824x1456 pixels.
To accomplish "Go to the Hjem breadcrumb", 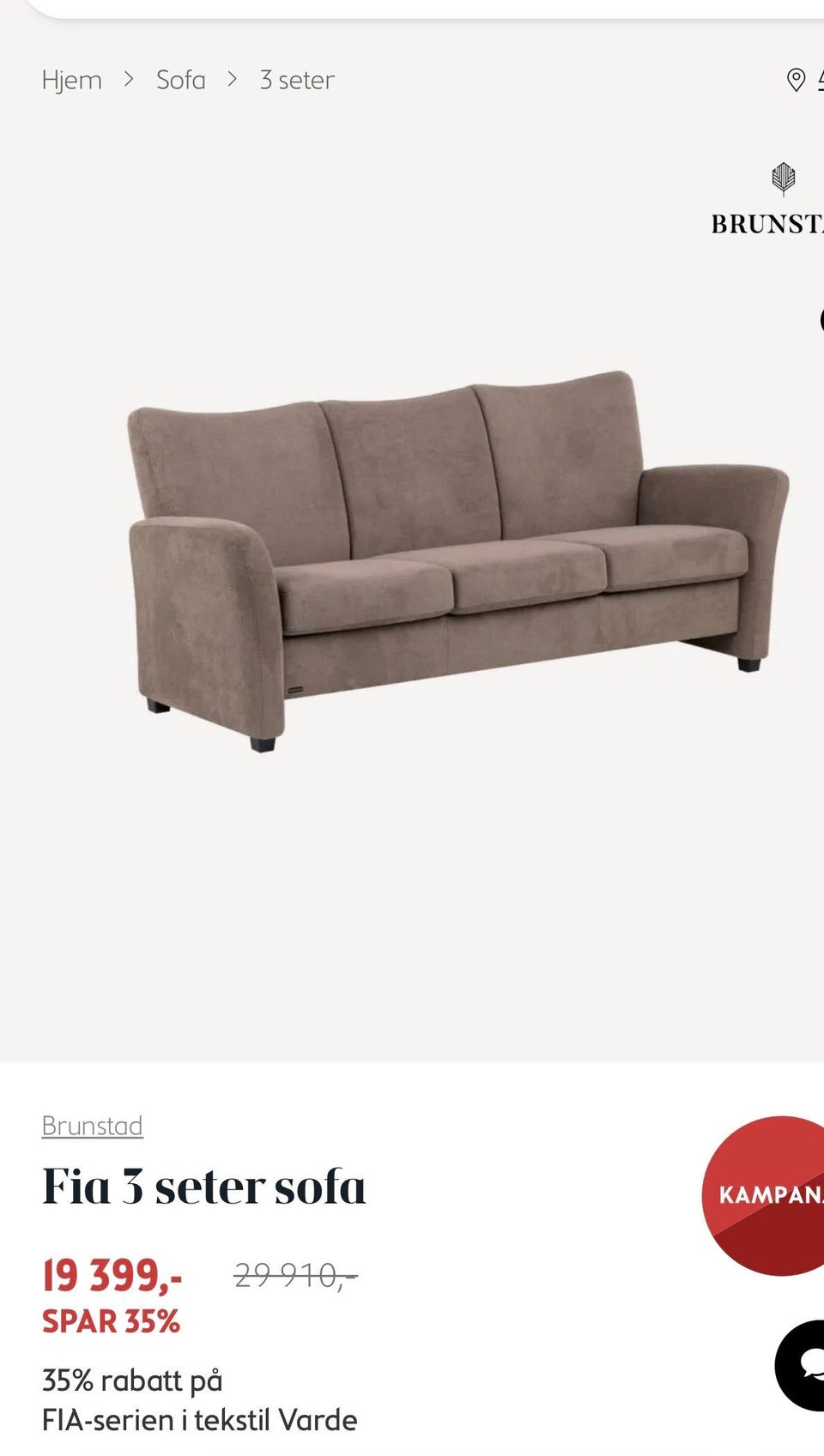I will (71, 80).
